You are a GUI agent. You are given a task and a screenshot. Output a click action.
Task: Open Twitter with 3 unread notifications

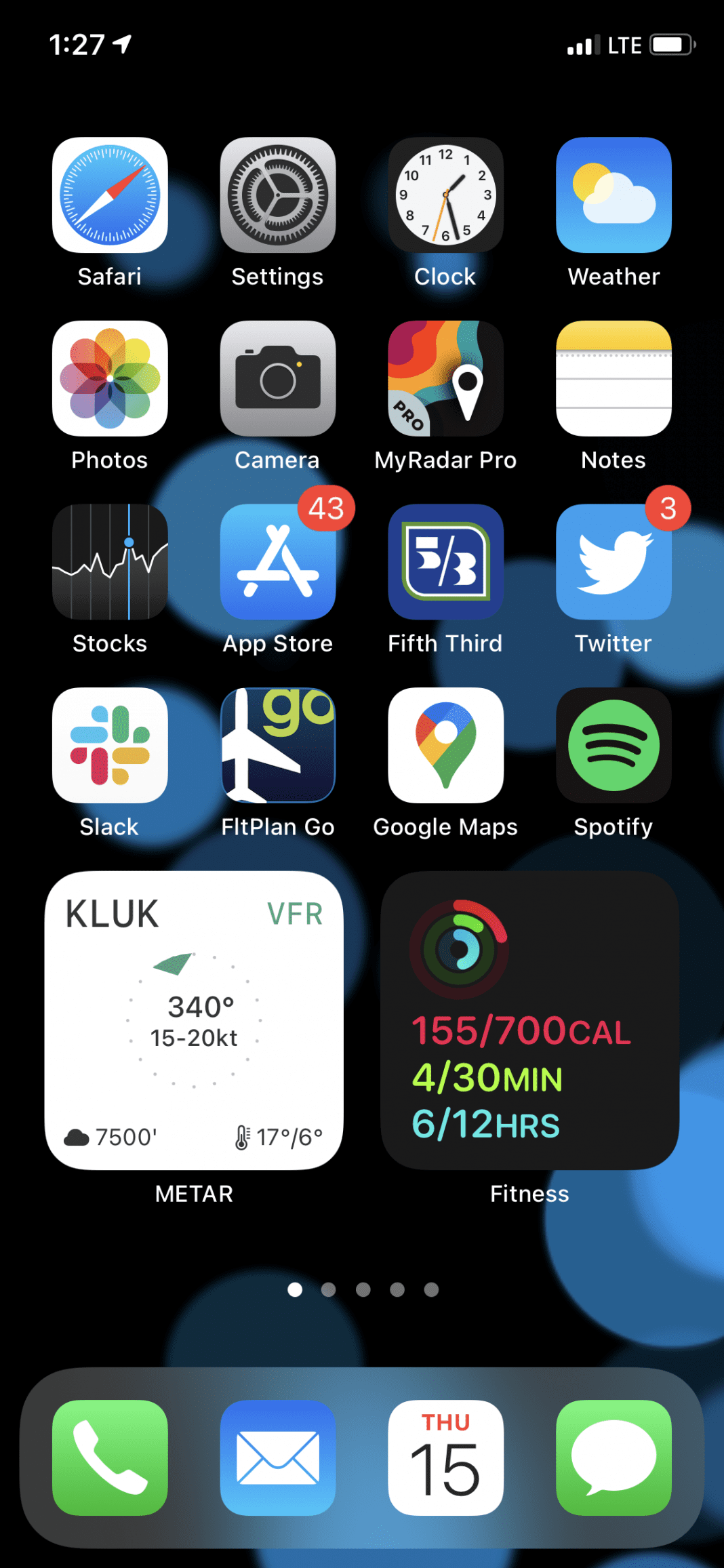[x=612, y=563]
